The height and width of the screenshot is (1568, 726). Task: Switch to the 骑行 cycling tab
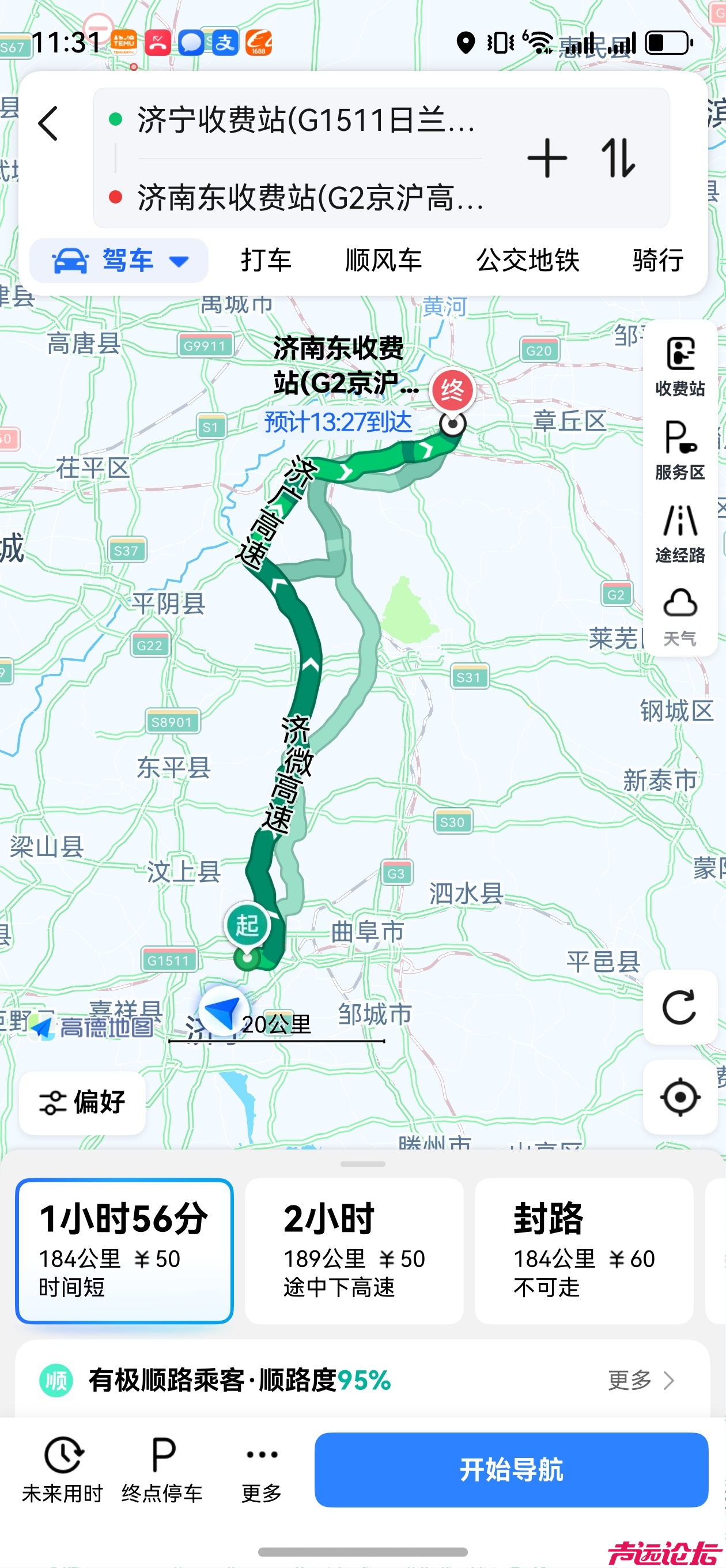[658, 261]
